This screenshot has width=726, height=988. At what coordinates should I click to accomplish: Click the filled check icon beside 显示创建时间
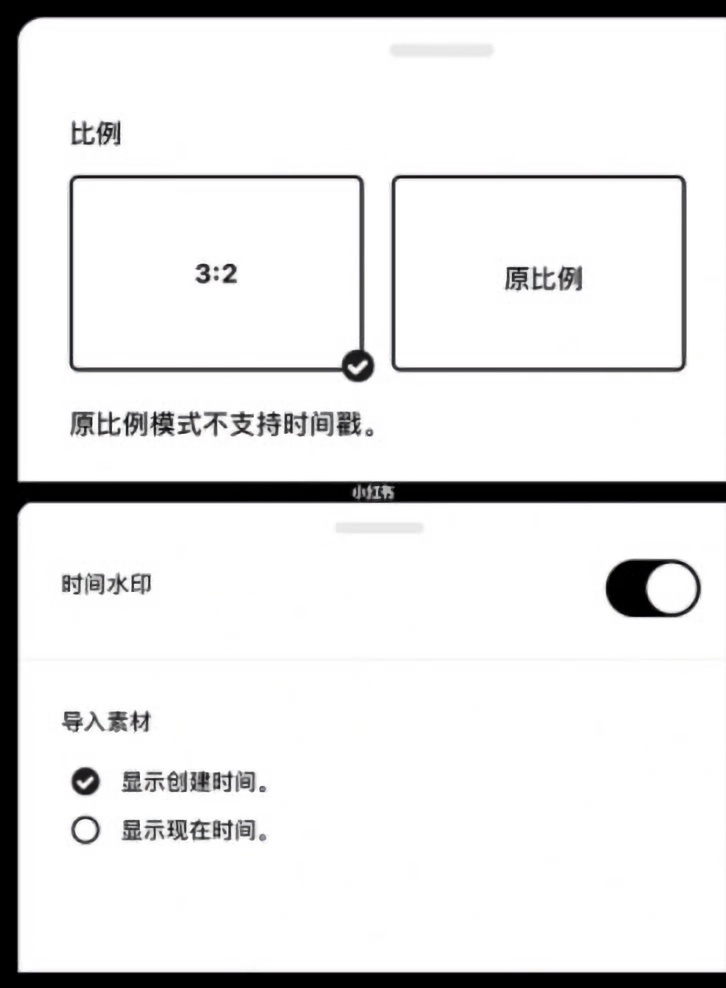pos(85,781)
